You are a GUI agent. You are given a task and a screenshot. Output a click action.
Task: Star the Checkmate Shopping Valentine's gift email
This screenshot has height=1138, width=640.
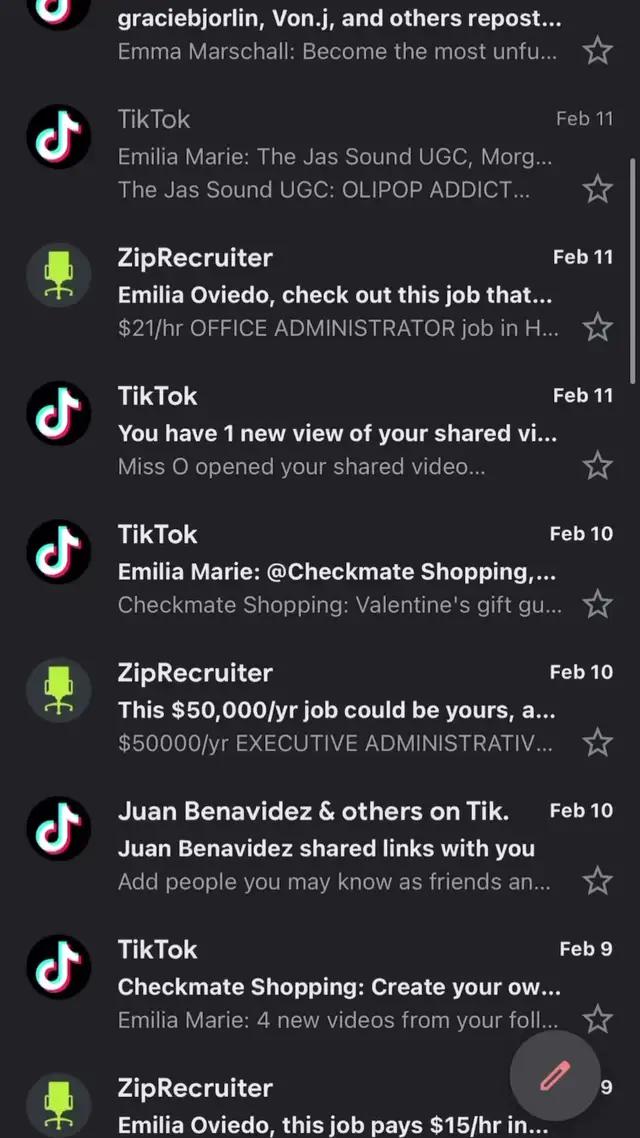pos(597,604)
